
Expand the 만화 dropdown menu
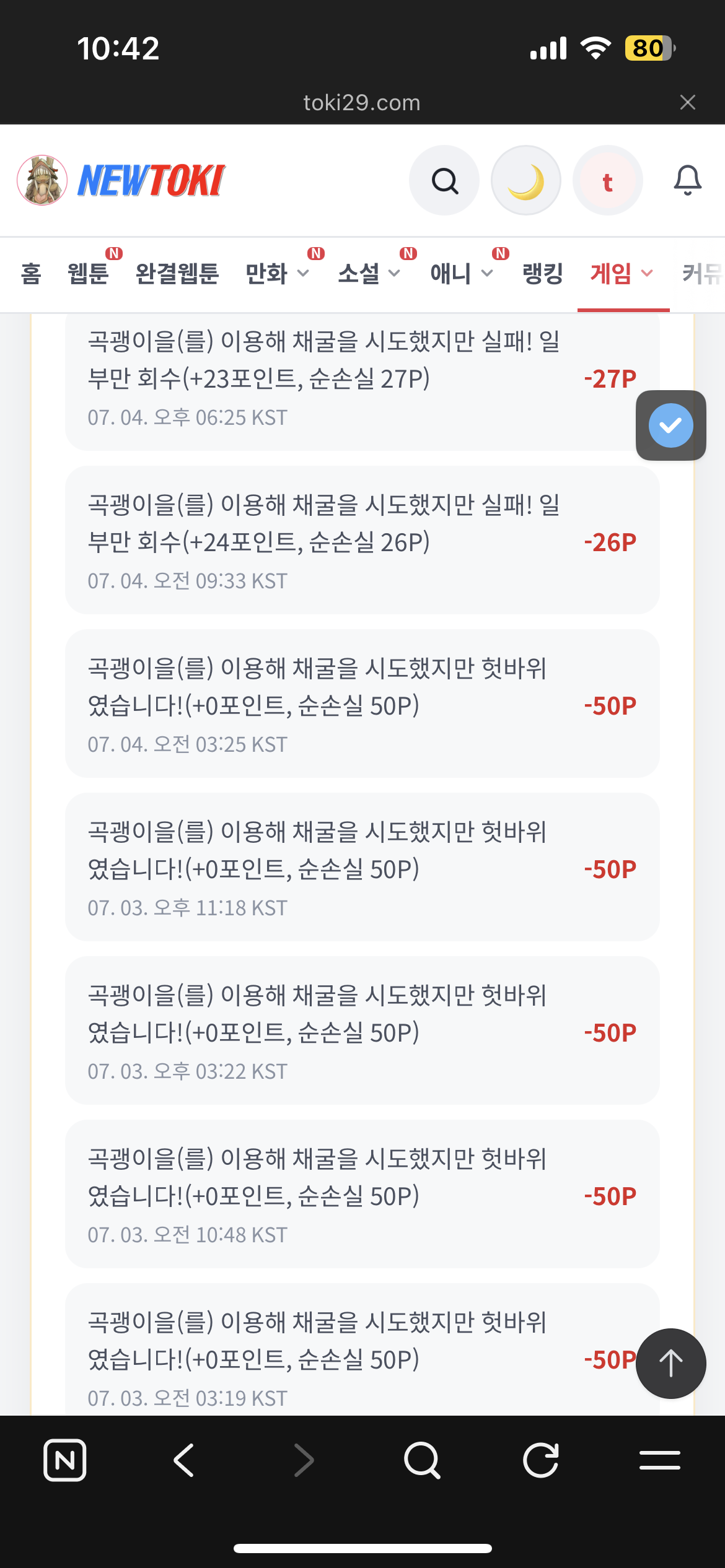(x=277, y=273)
